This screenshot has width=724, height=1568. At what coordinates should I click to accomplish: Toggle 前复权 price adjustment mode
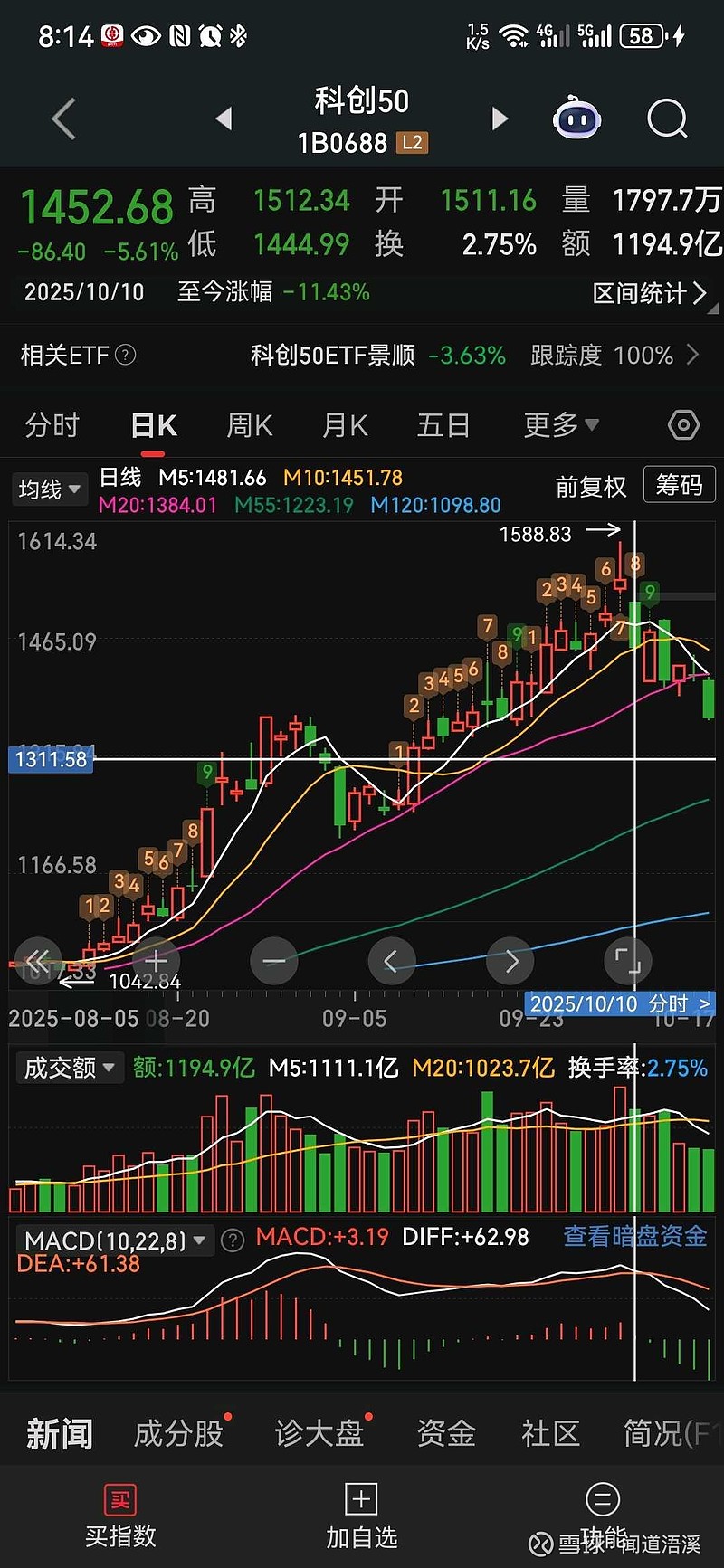point(590,486)
